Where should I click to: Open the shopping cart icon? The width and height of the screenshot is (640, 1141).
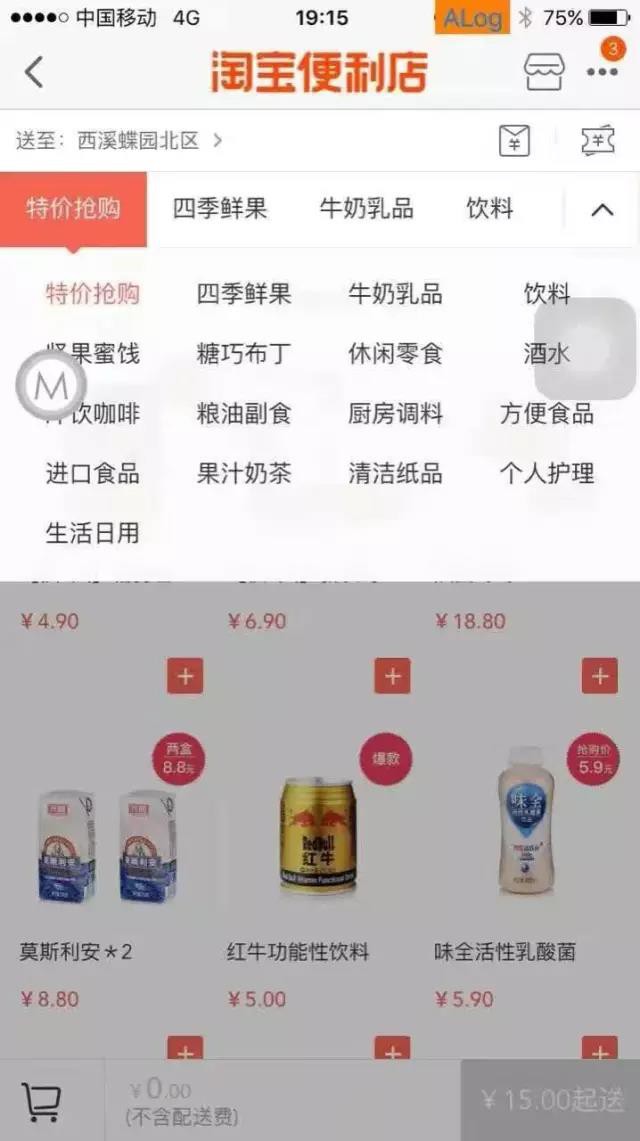coord(41,1101)
